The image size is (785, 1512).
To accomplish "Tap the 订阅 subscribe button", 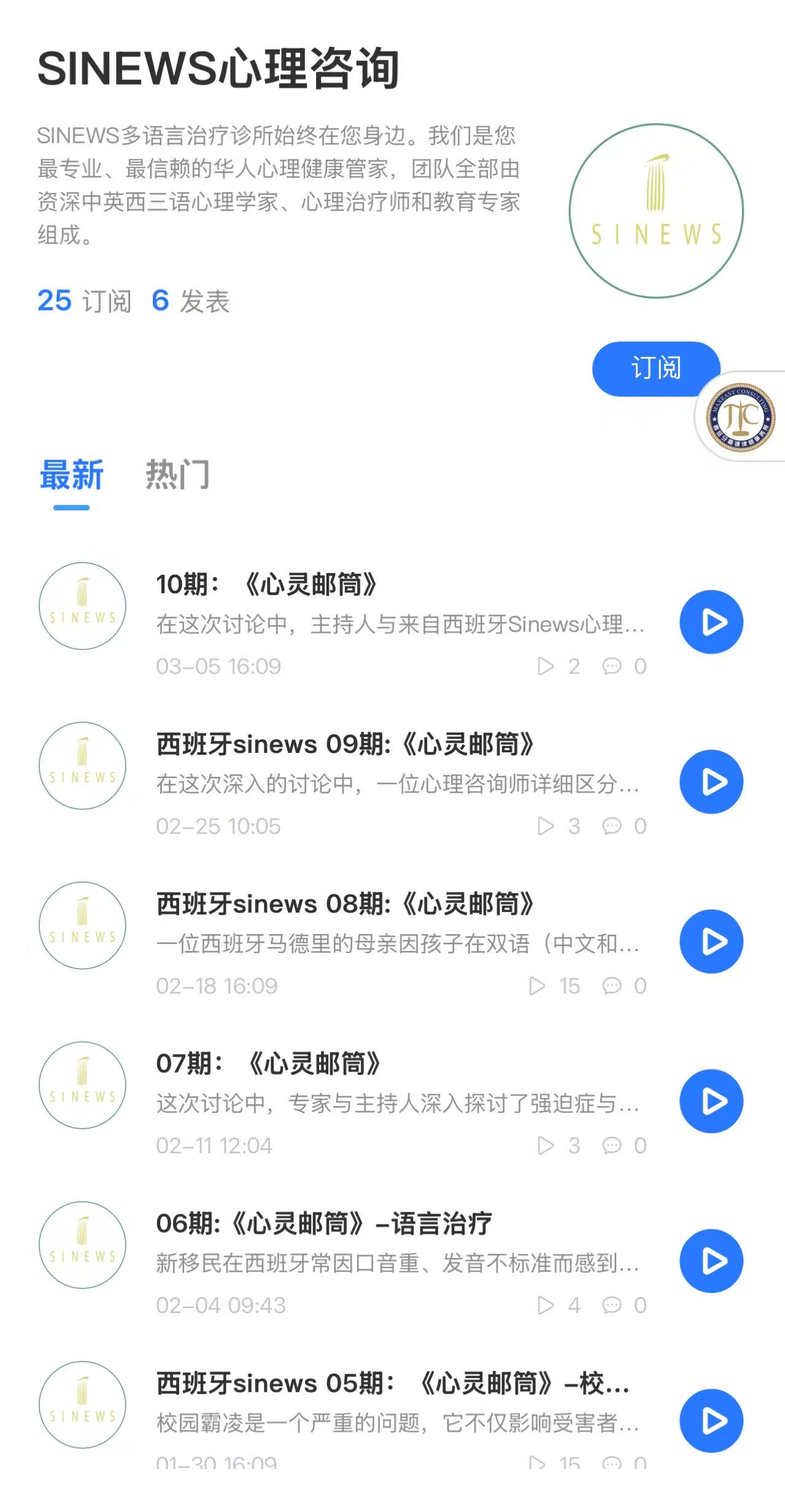I will (x=656, y=367).
